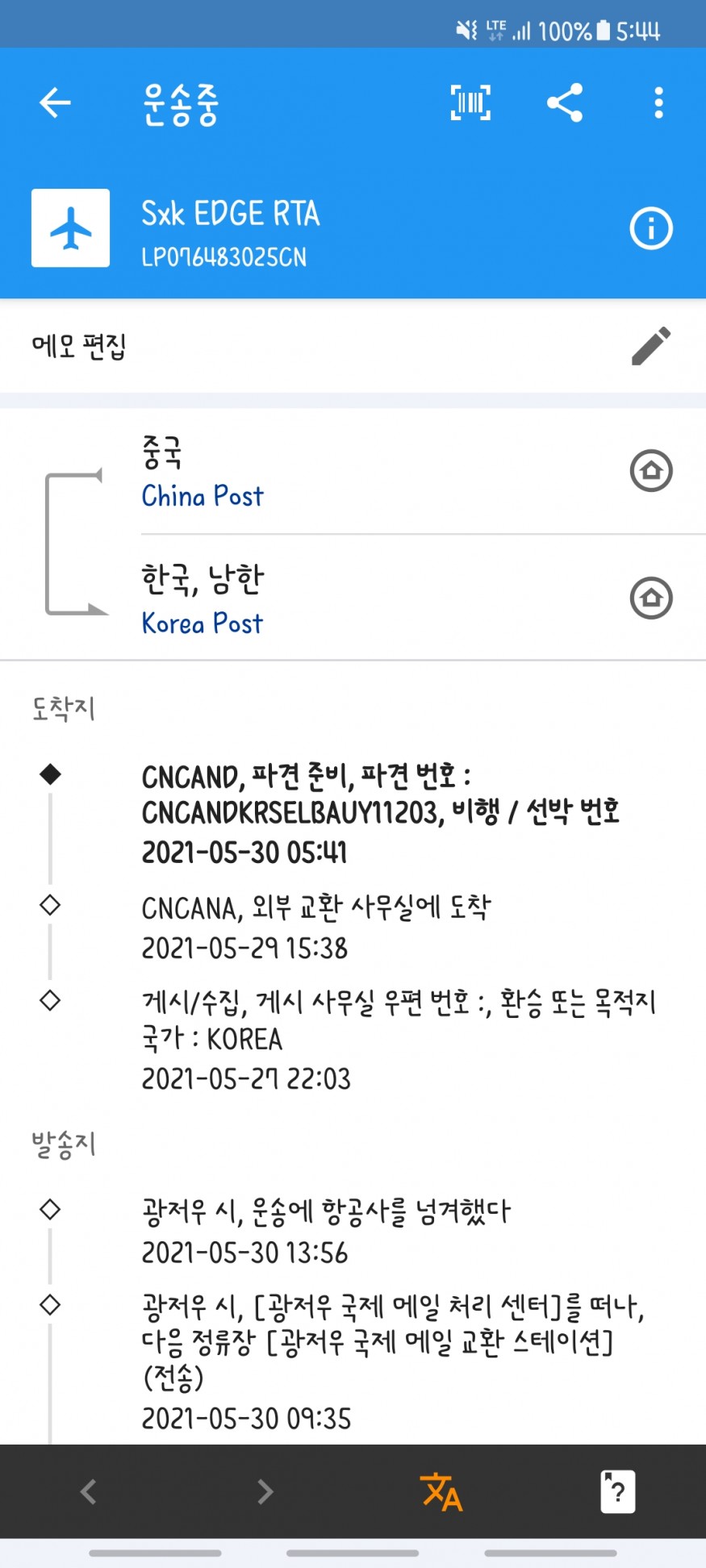Go to the previous package
The width and height of the screenshot is (706, 1568).
point(89,1491)
